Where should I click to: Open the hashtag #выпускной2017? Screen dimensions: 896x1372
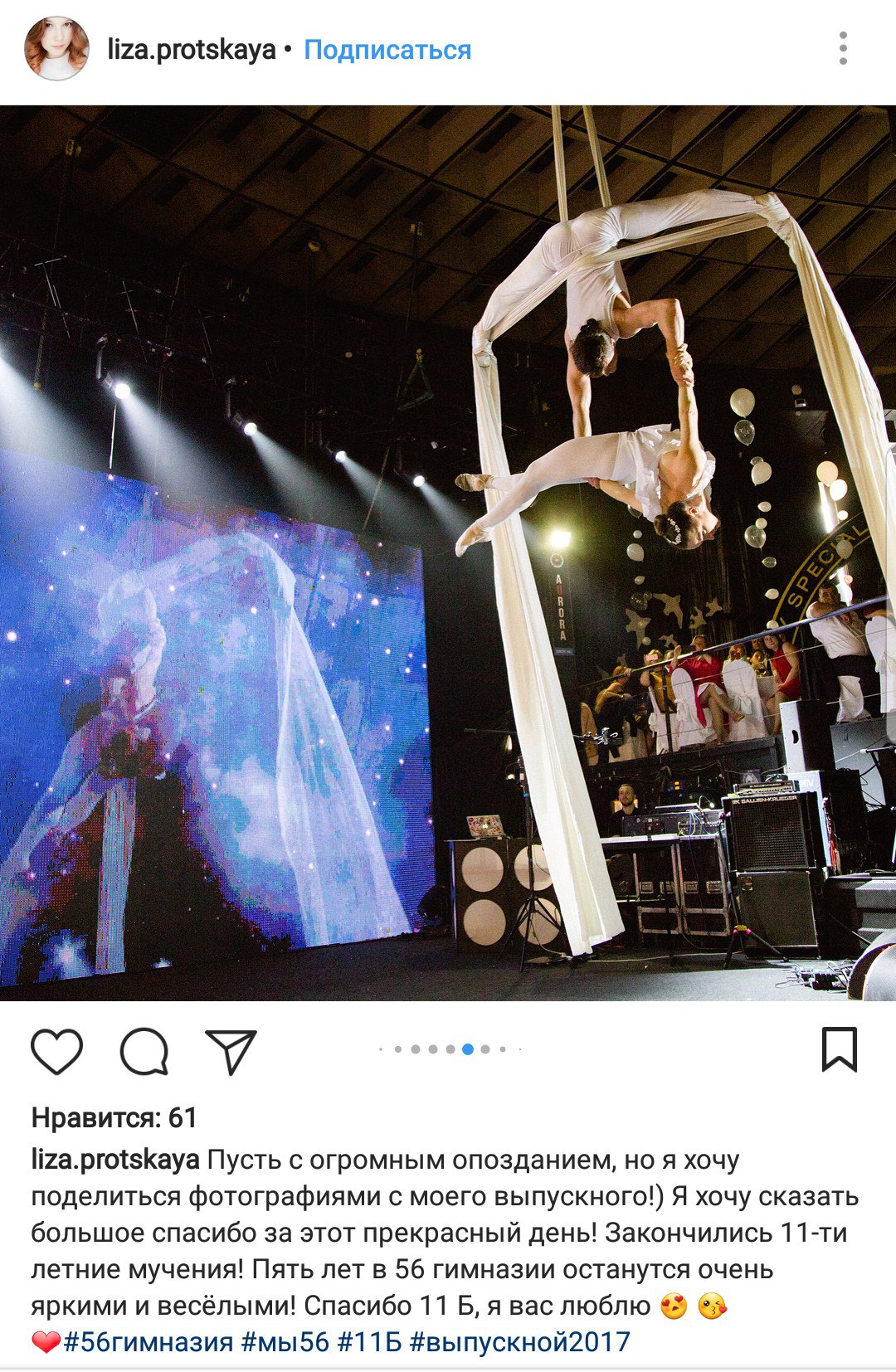(519, 1341)
